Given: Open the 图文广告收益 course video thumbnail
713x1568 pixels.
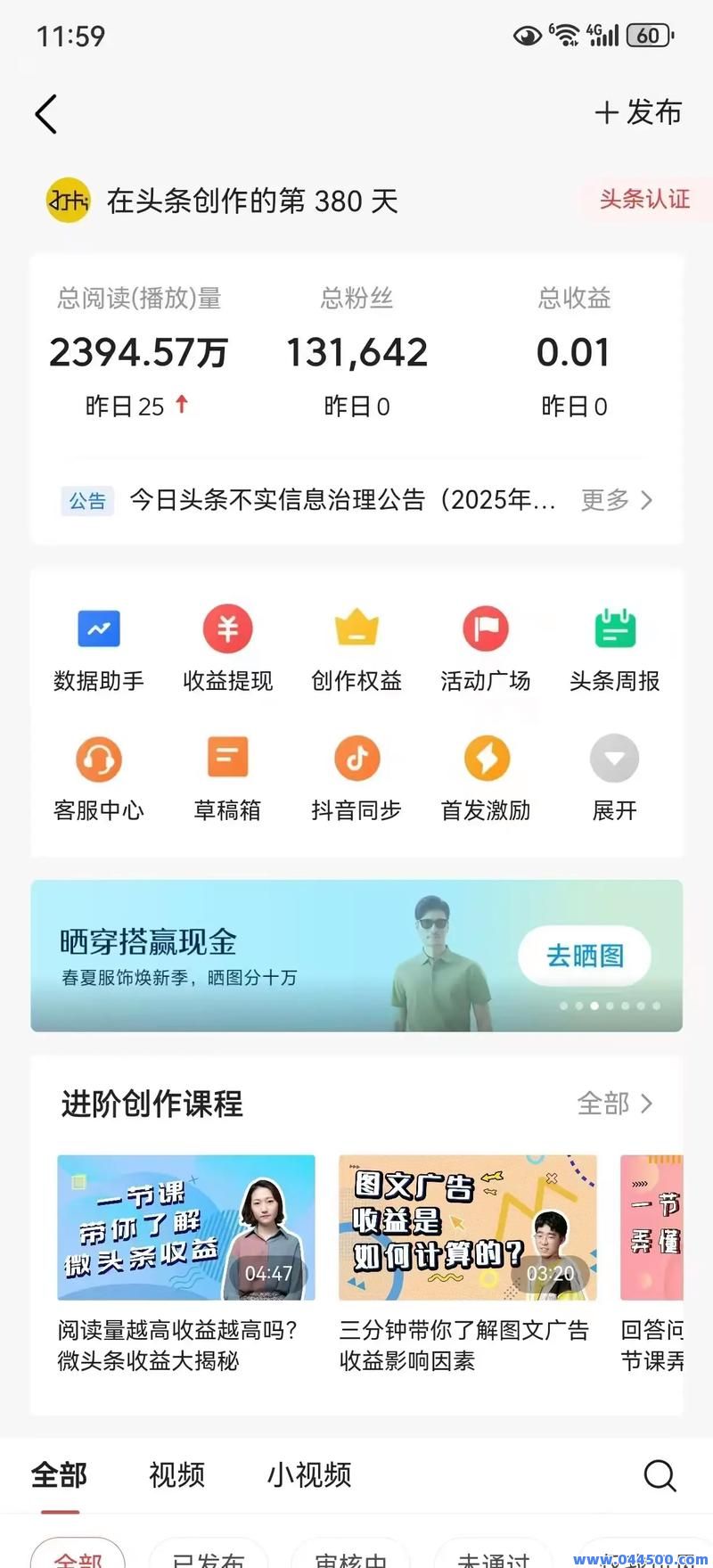Looking at the screenshot, I should pyautogui.click(x=466, y=1227).
